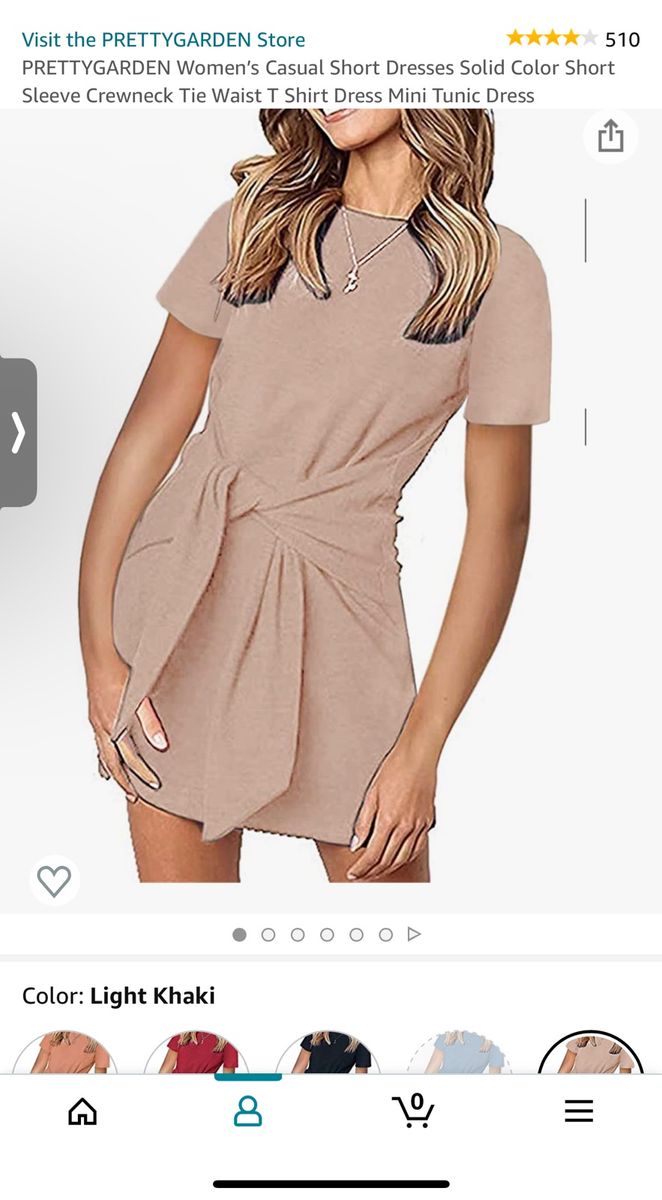Open the hamburger menu tab
Image resolution: width=662 pixels, height=1200 pixels.
pyautogui.click(x=579, y=1111)
